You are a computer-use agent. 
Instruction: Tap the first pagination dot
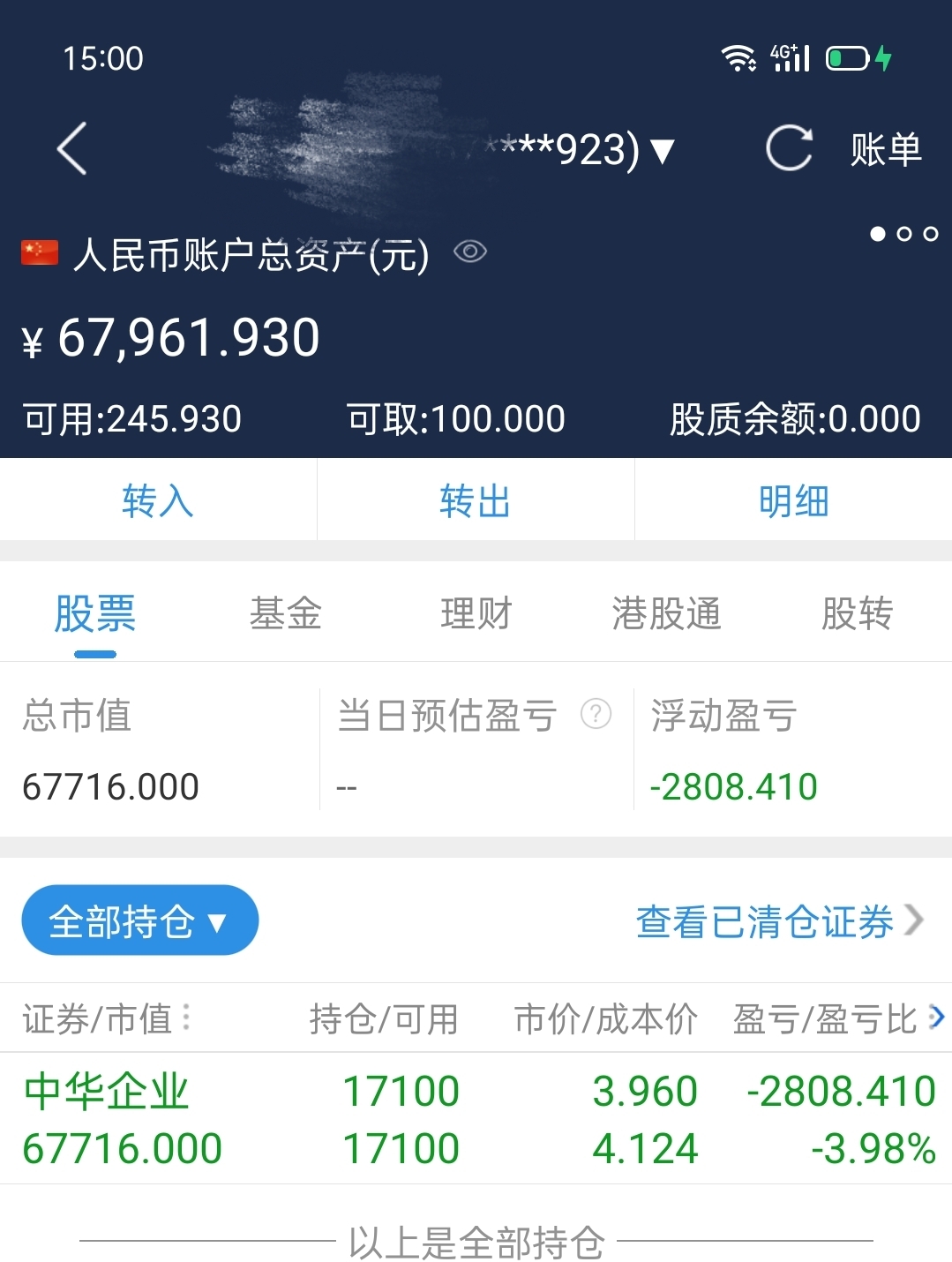click(877, 235)
